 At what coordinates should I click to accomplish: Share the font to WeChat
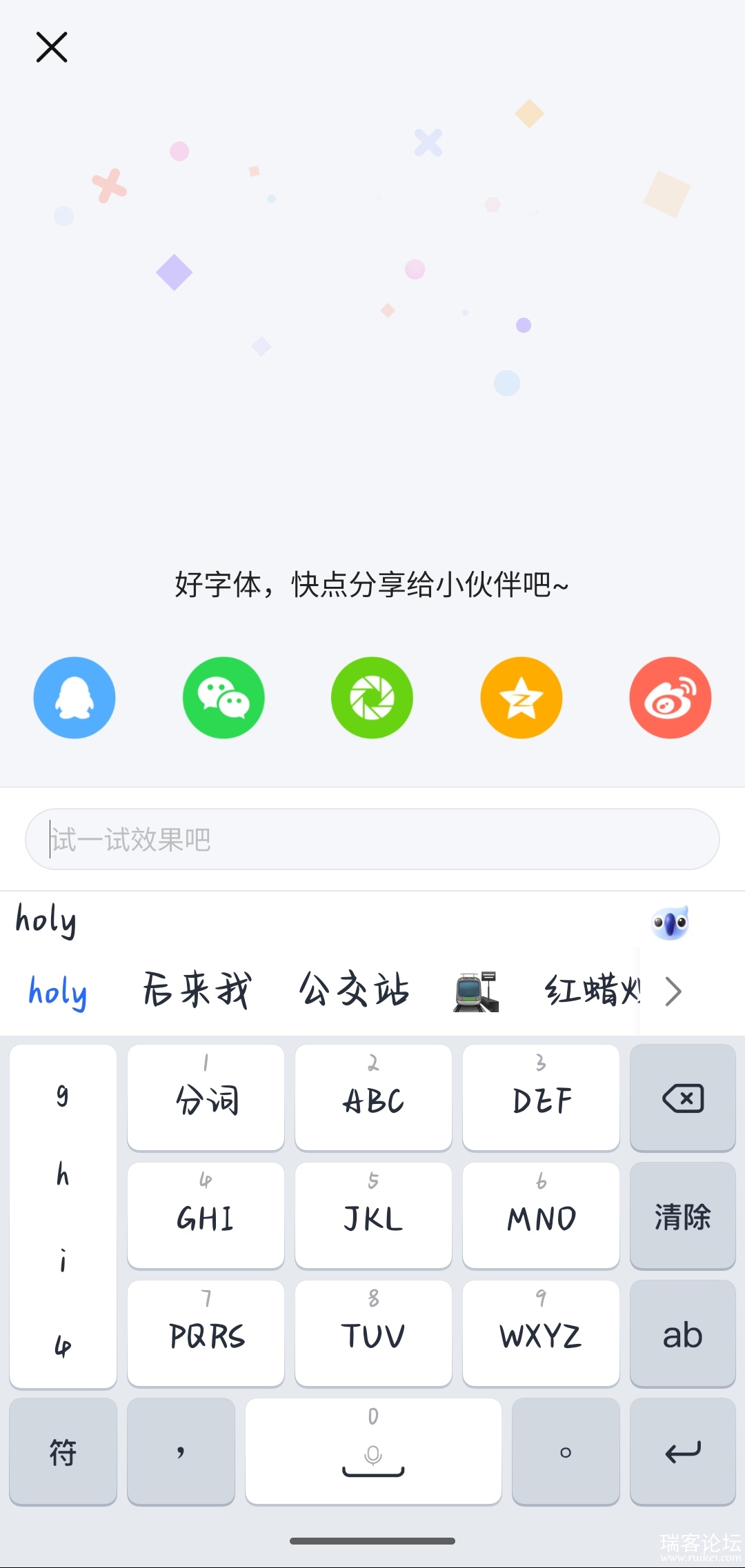223,698
